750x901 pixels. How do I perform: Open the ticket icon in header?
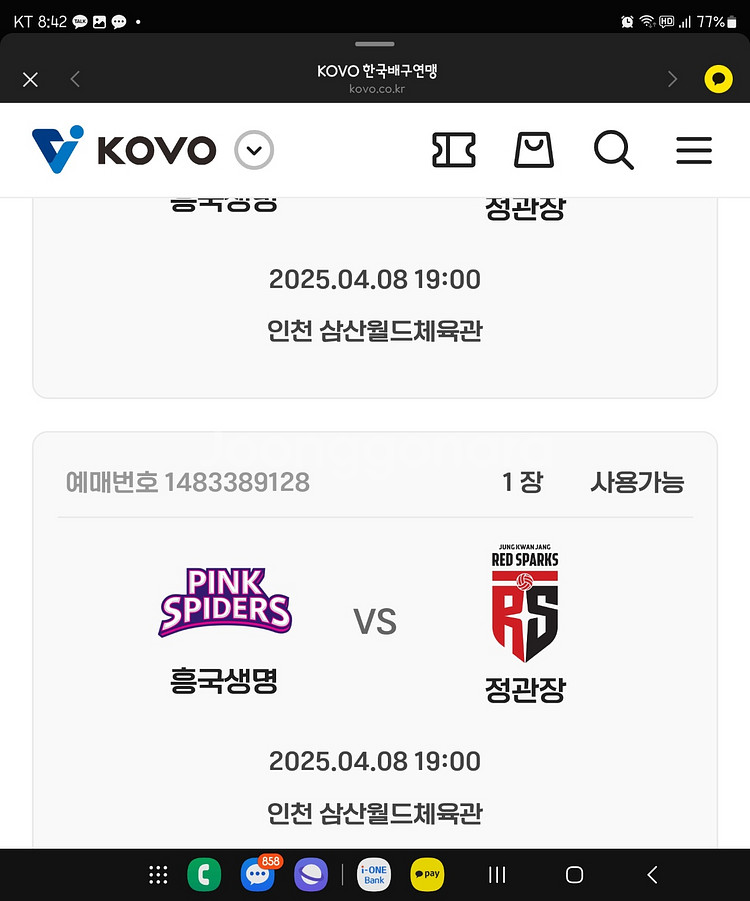pos(453,151)
